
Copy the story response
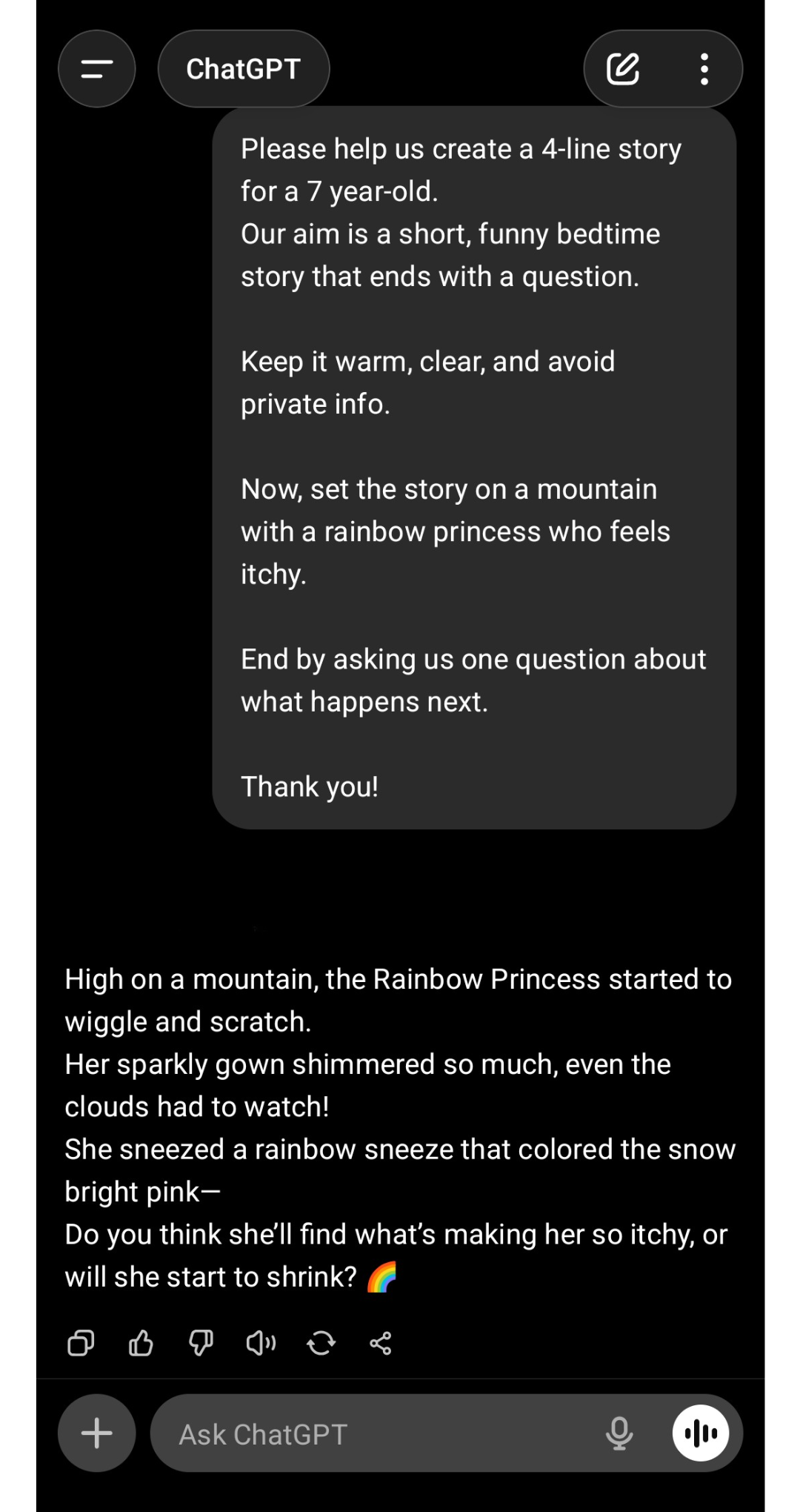81,1343
